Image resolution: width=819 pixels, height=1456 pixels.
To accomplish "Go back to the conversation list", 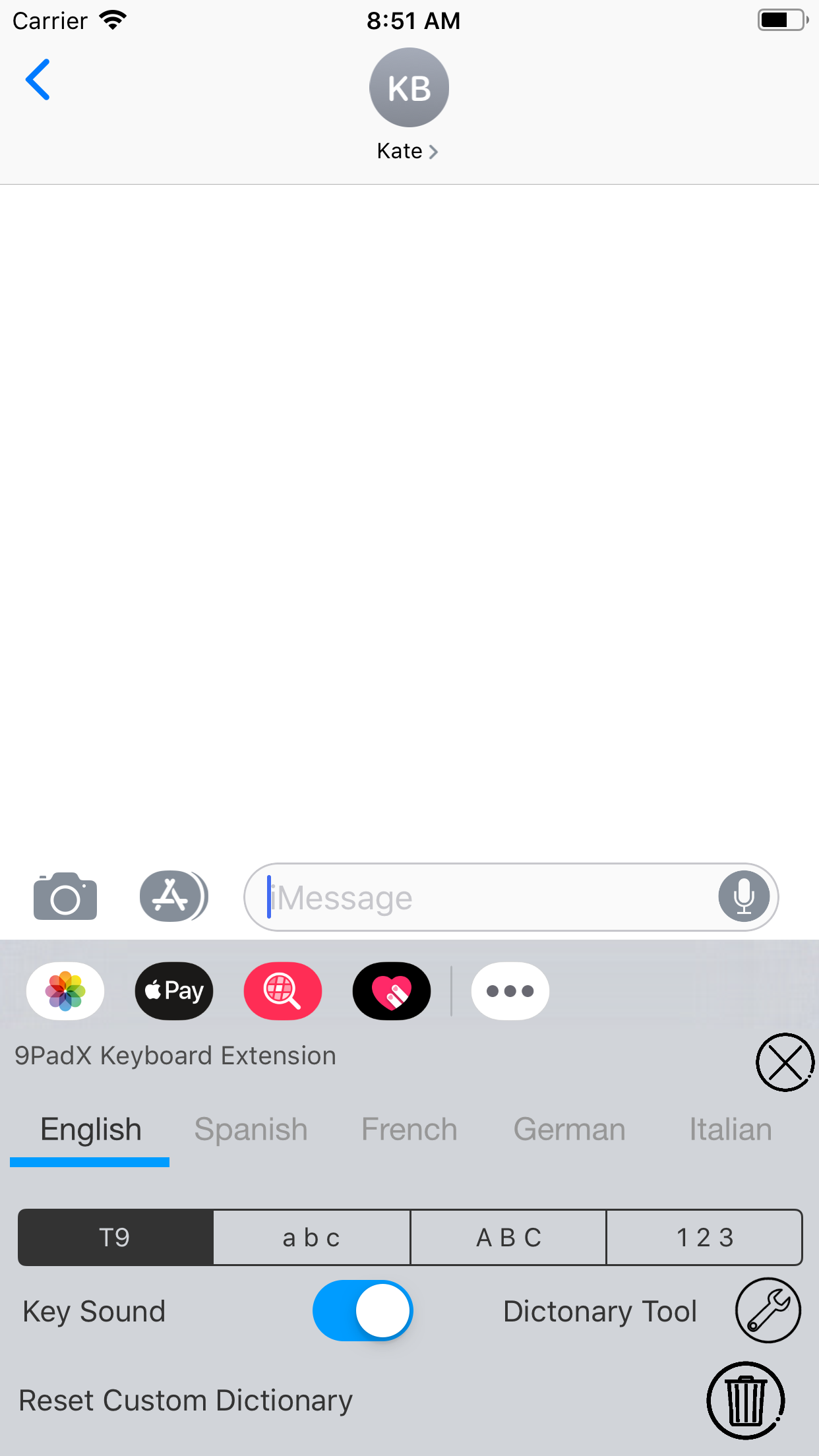I will tap(38, 79).
